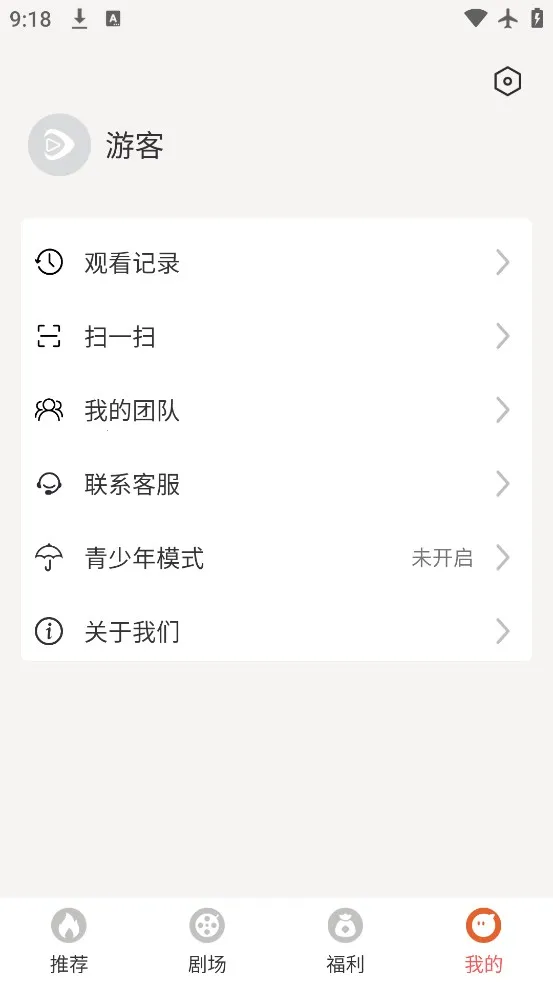Select the 我的 tab
553x984 pixels.
pos(483,940)
